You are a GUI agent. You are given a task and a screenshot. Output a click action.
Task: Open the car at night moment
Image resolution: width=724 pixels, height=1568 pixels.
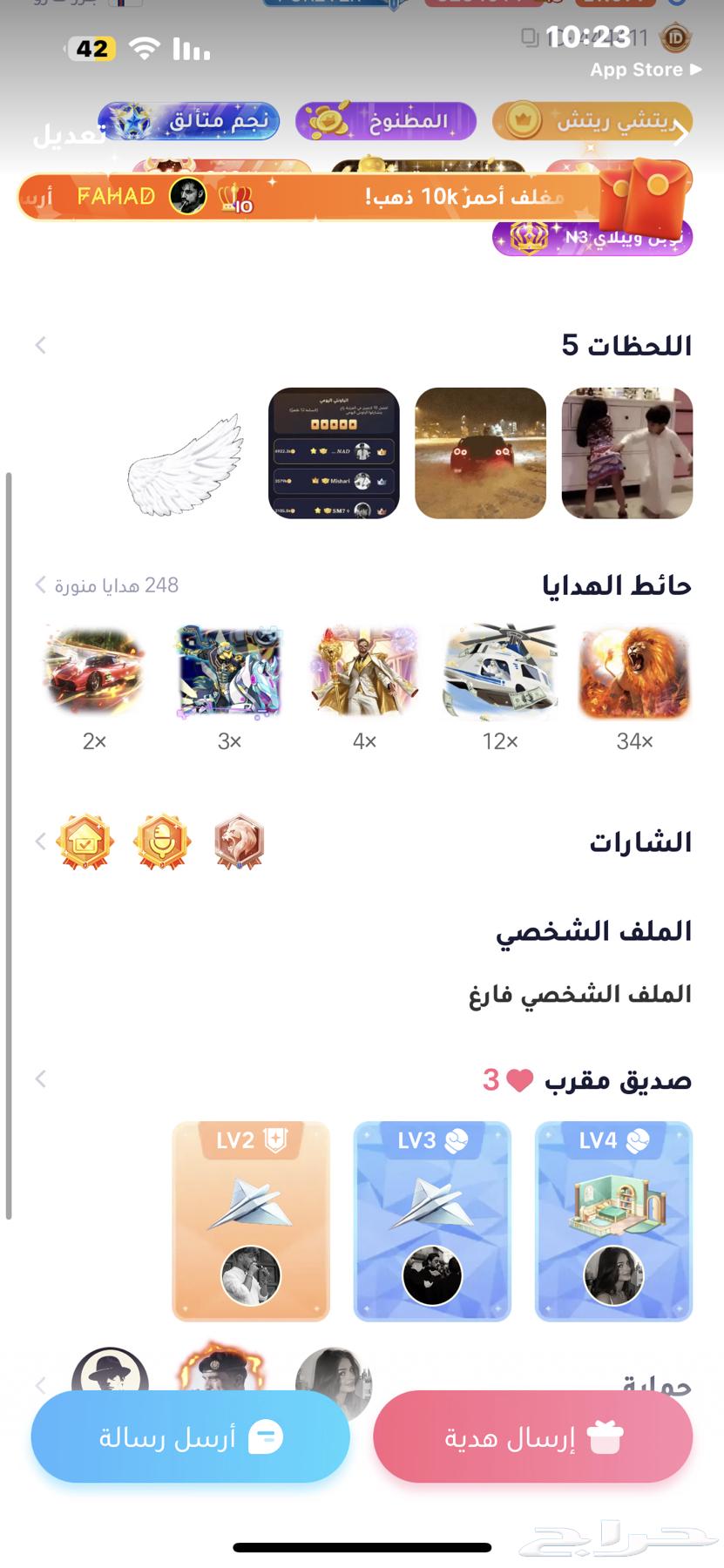(480, 453)
